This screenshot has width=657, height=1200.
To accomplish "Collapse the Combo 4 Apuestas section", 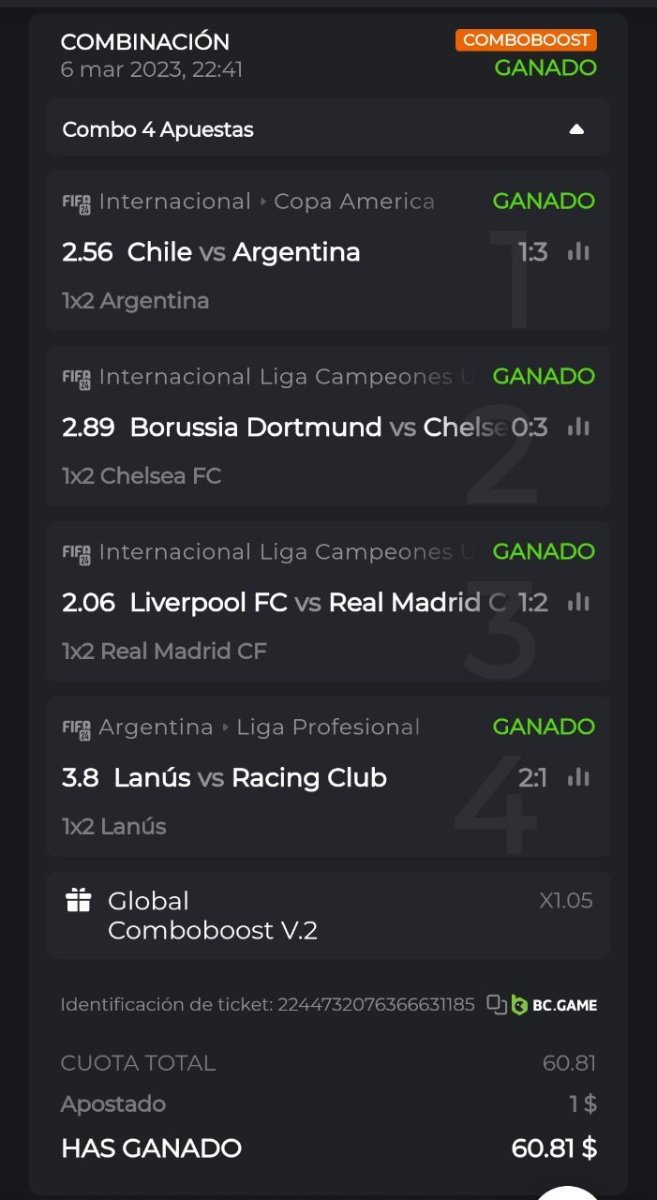I will point(576,130).
